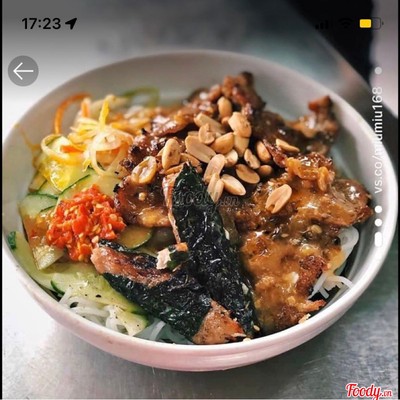Go back using the arrow button

[x=23, y=71]
